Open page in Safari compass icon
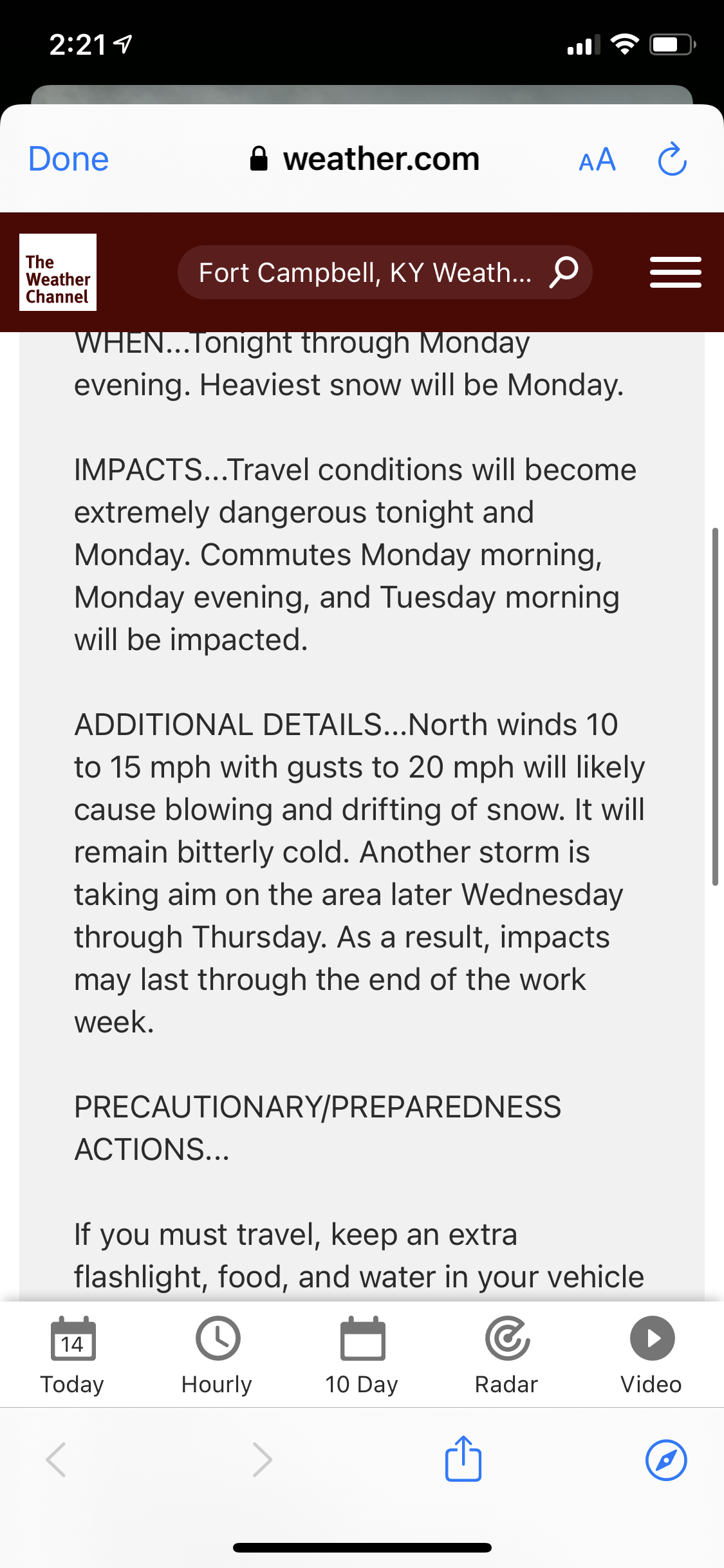Screen dimensions: 724x1568 click(666, 1460)
